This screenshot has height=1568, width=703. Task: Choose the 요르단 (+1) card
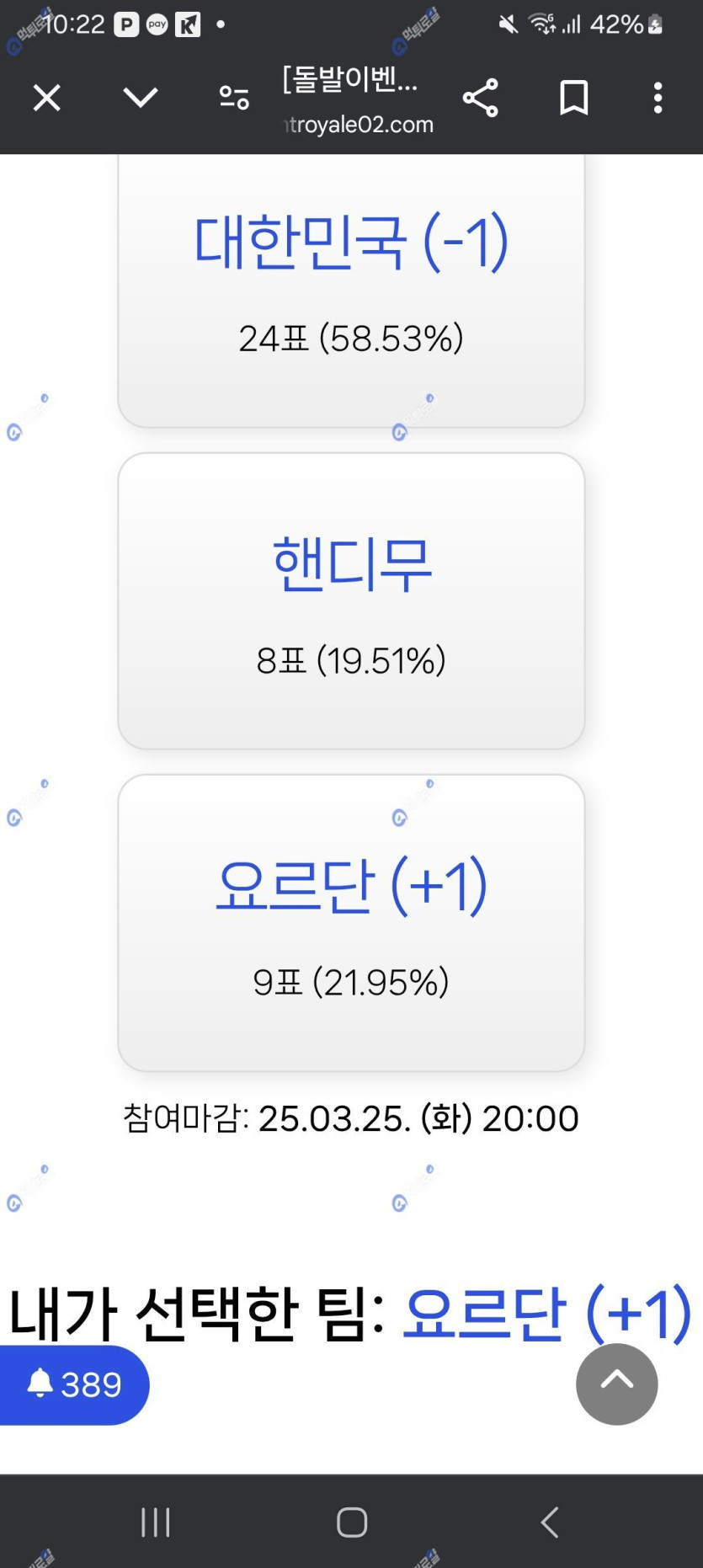coord(351,923)
